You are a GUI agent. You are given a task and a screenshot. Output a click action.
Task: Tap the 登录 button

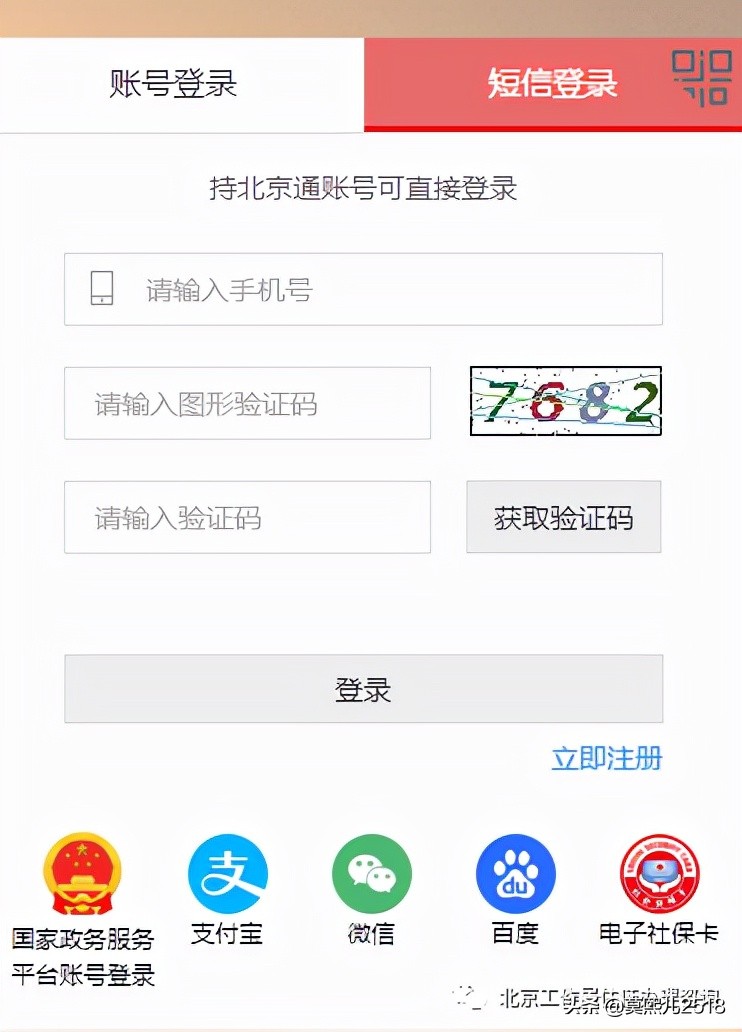coord(363,689)
